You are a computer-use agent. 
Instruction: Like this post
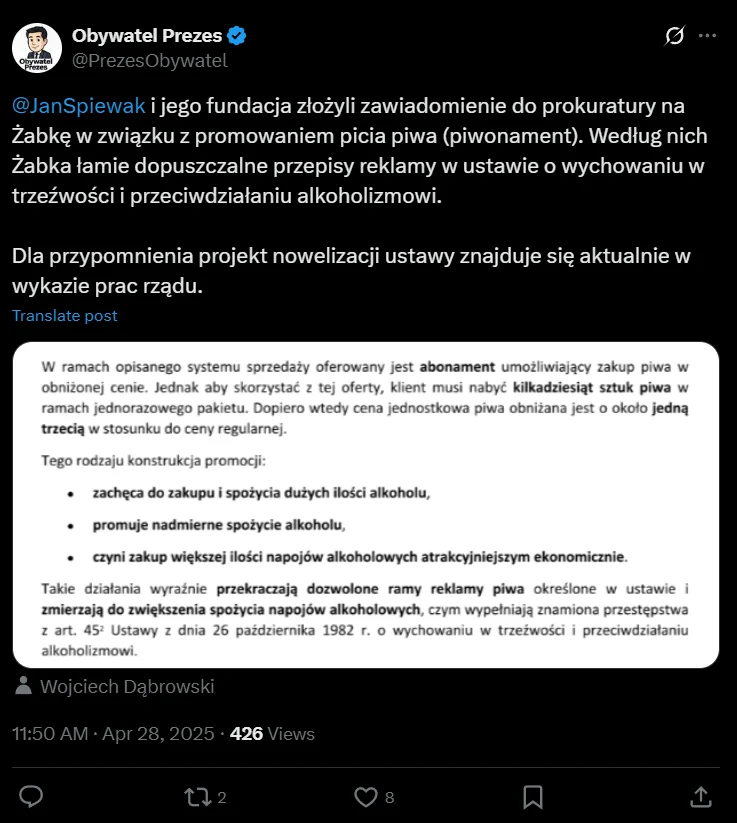[374, 797]
